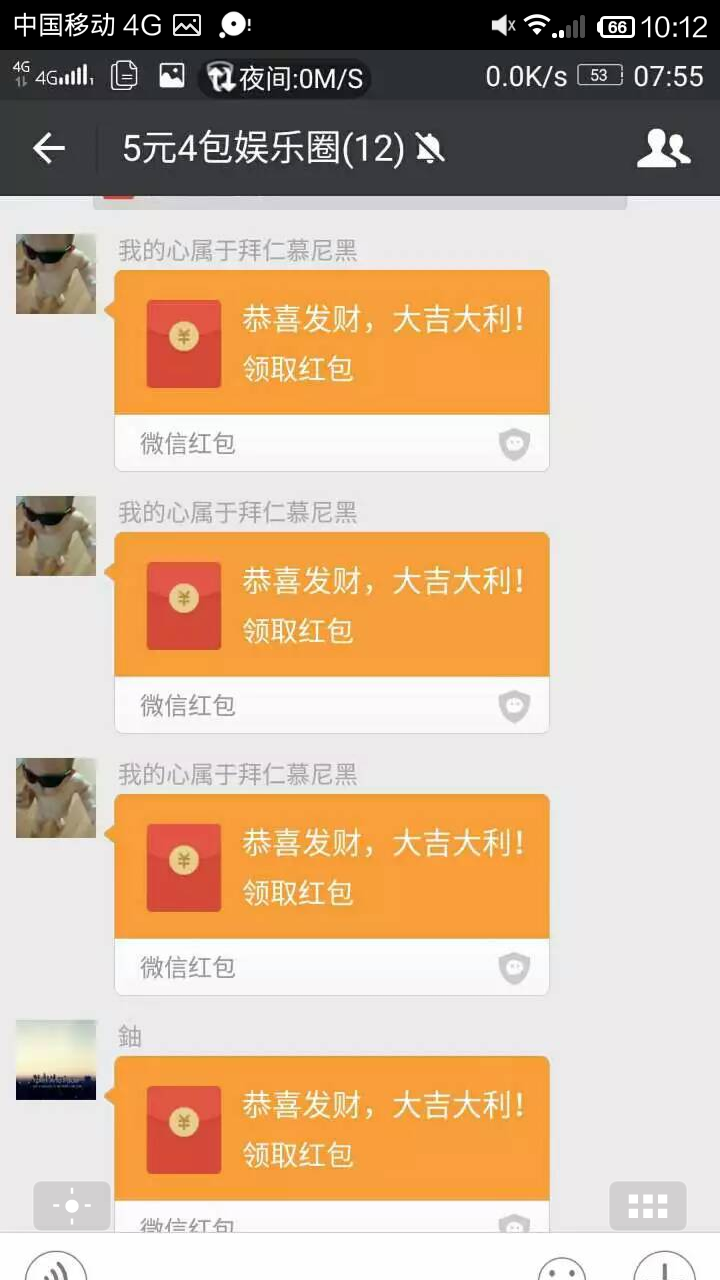
Task: Tap the floating brightness overlay button
Action: pyautogui.click(x=72, y=1206)
